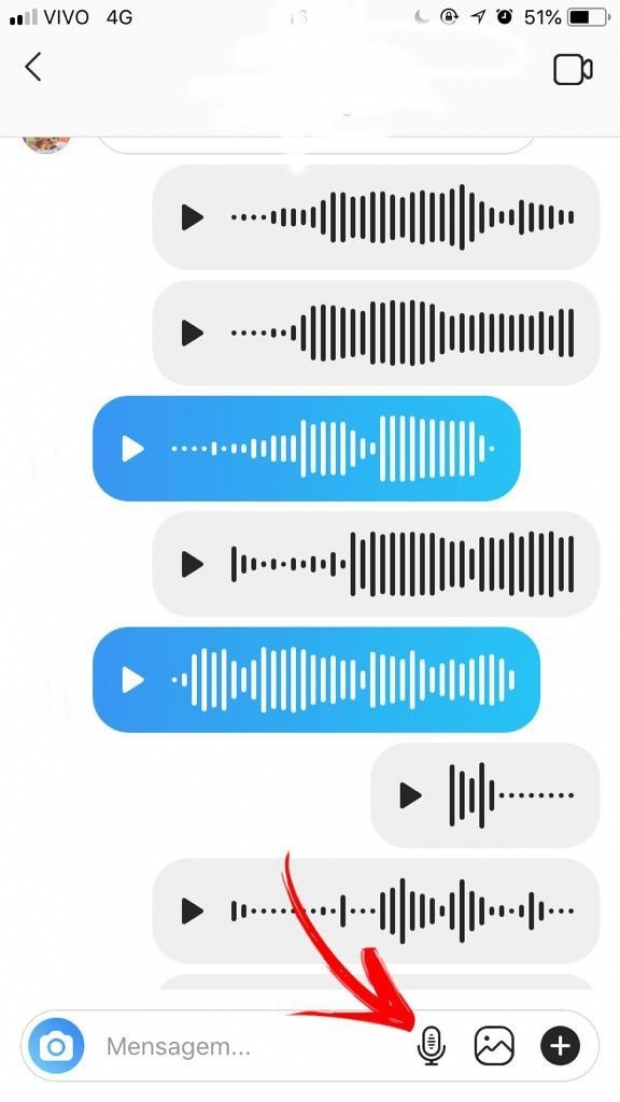Play the shortest grey voice message

coord(410,796)
